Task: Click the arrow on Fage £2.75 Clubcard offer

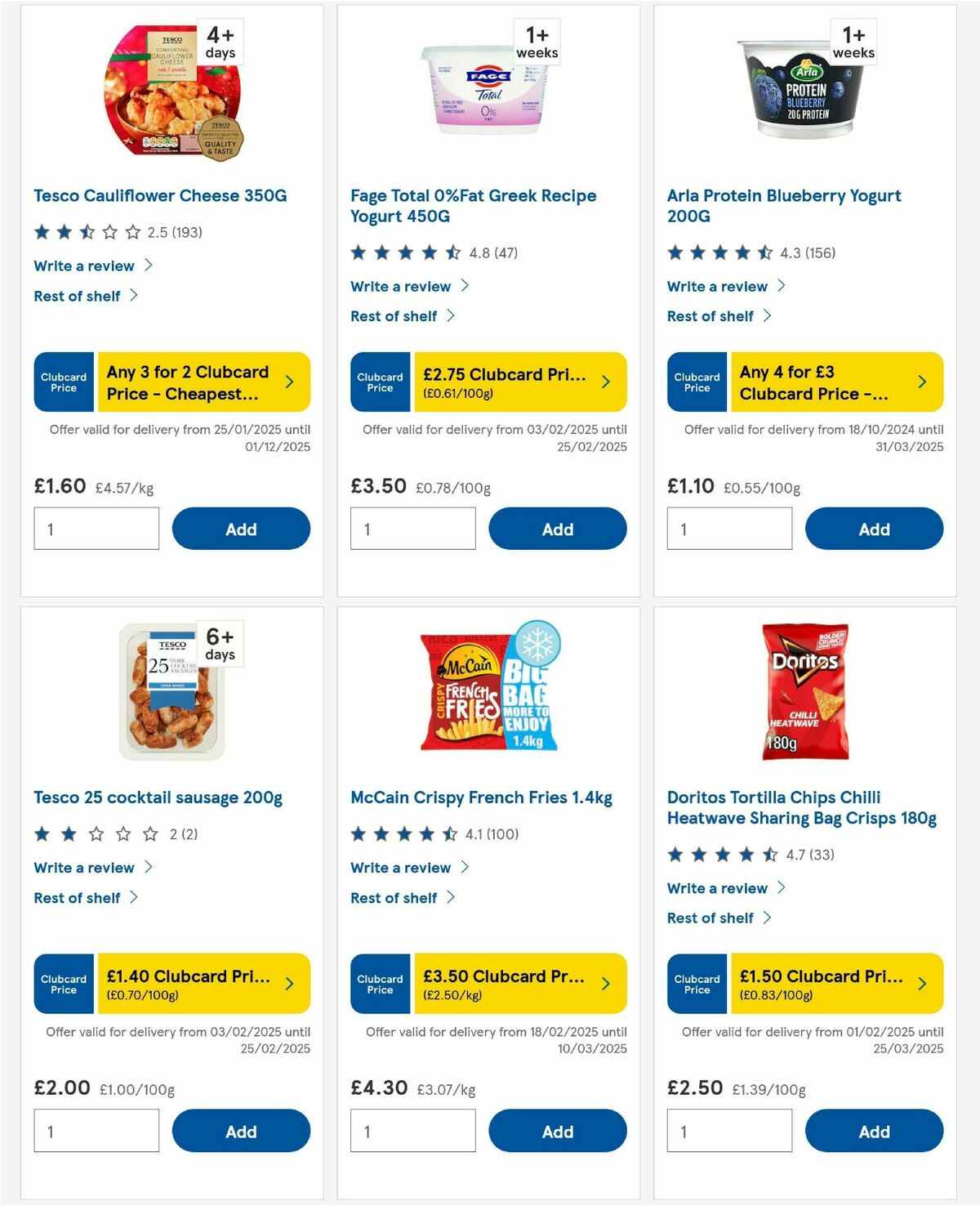Action: (606, 382)
